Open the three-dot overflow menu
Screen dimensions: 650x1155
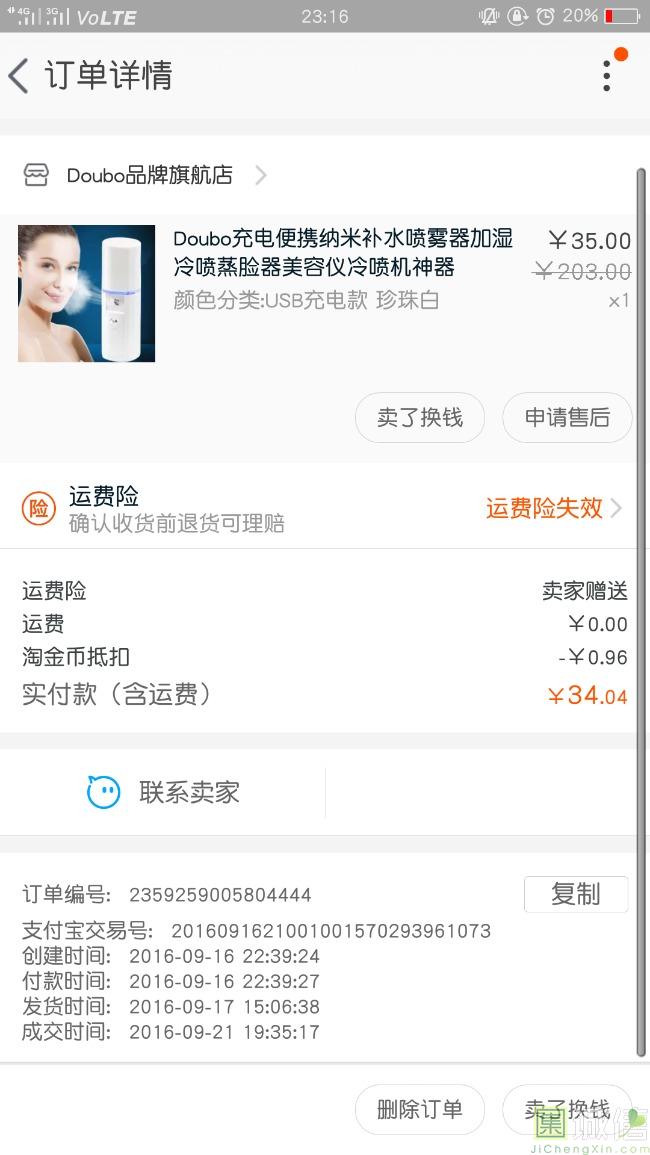click(x=607, y=75)
